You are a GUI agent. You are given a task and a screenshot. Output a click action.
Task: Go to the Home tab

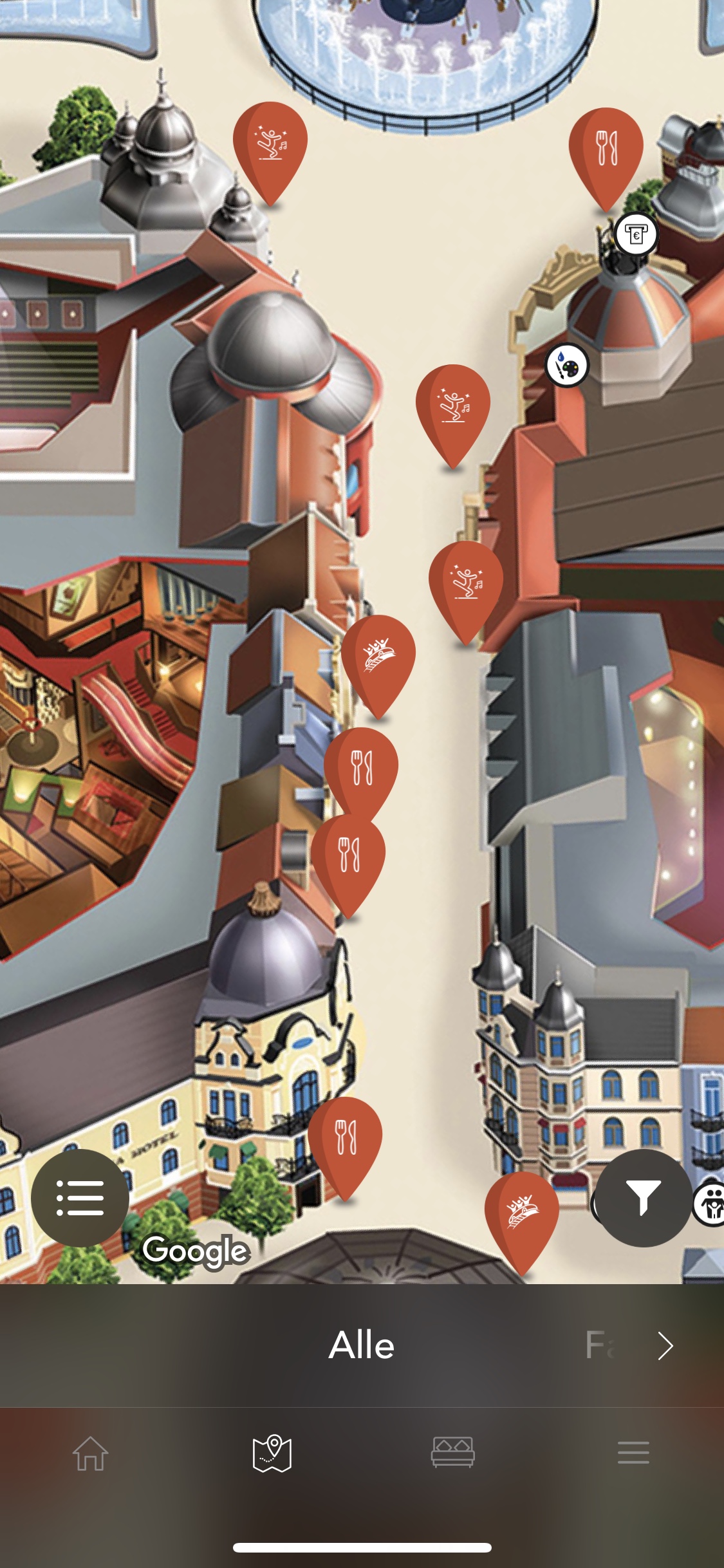pos(91,1453)
